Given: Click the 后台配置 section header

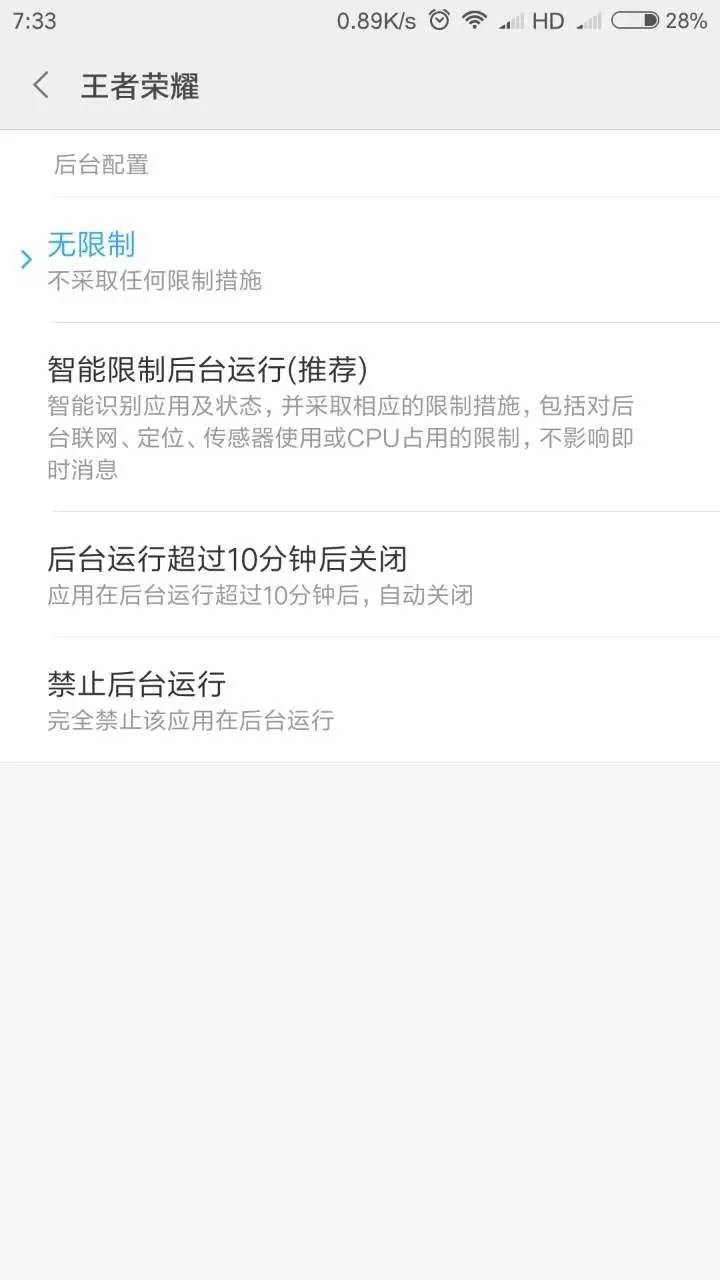Looking at the screenshot, I should click(98, 164).
